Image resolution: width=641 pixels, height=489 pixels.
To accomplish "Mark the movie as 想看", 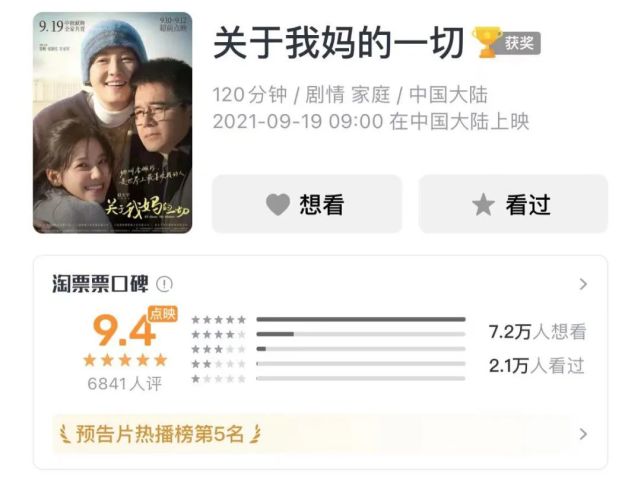I will pos(306,205).
